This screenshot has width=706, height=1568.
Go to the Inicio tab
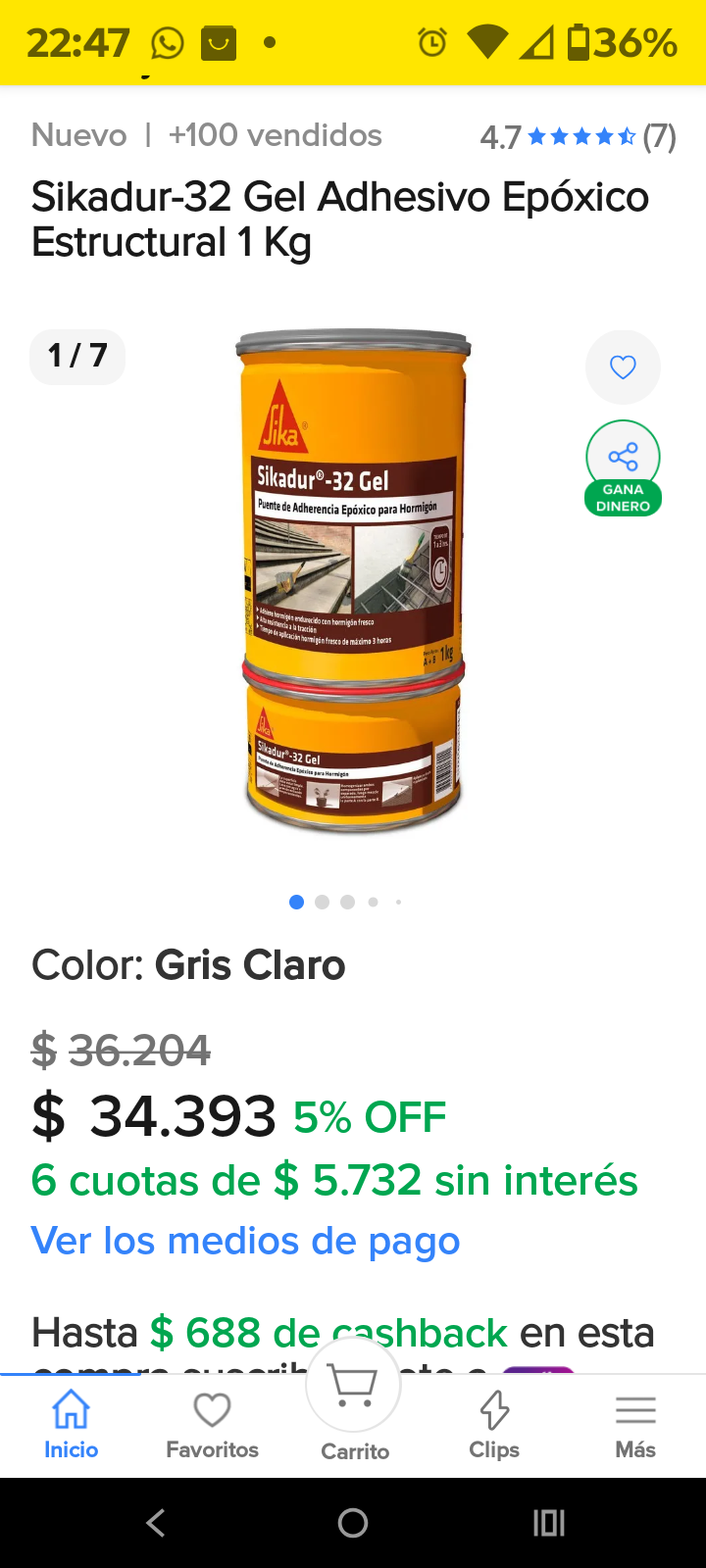pyautogui.click(x=71, y=1424)
